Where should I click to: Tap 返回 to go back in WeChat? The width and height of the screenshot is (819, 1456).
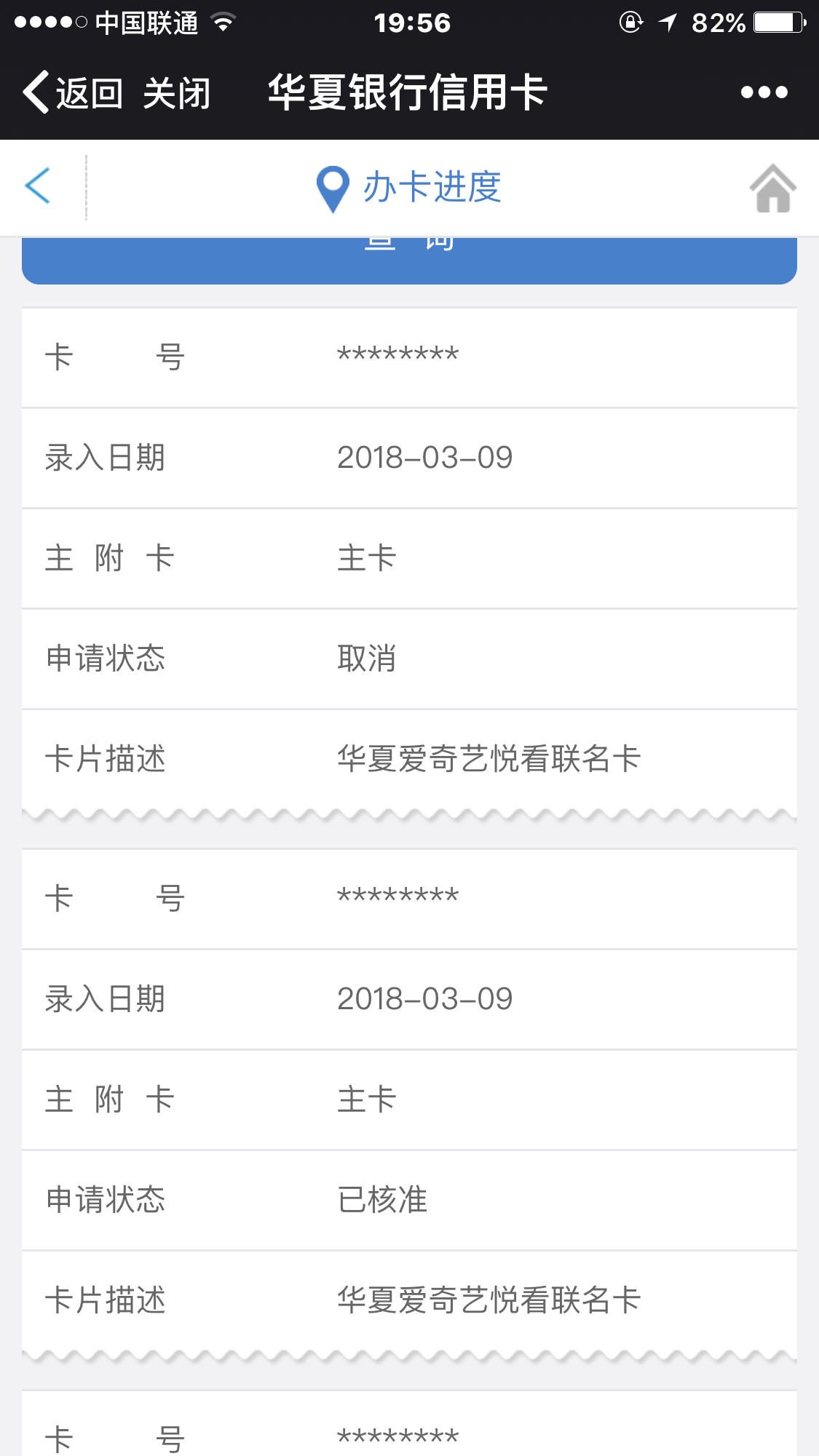[x=72, y=92]
